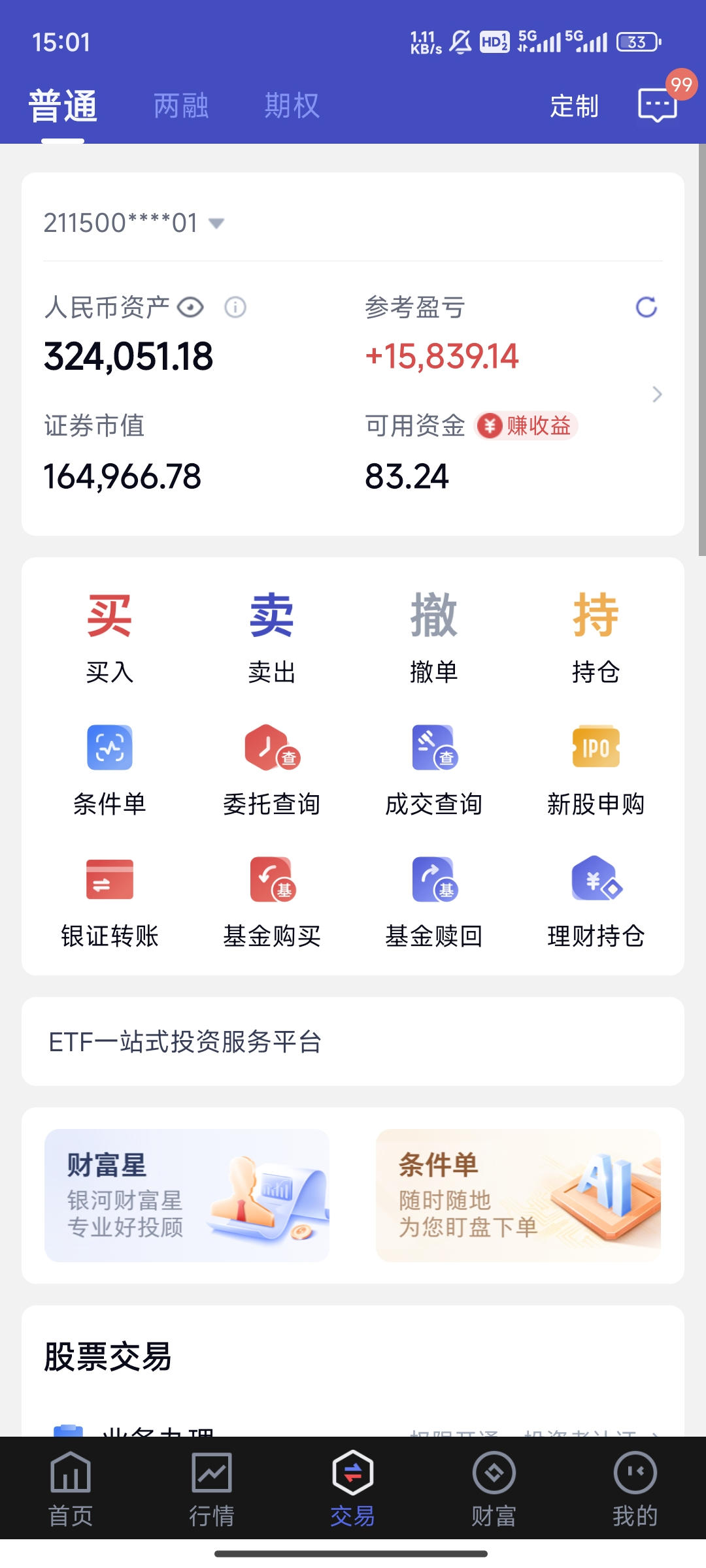Open 撤单 to cancel orders
This screenshot has width=706, height=1568.
click(x=433, y=637)
